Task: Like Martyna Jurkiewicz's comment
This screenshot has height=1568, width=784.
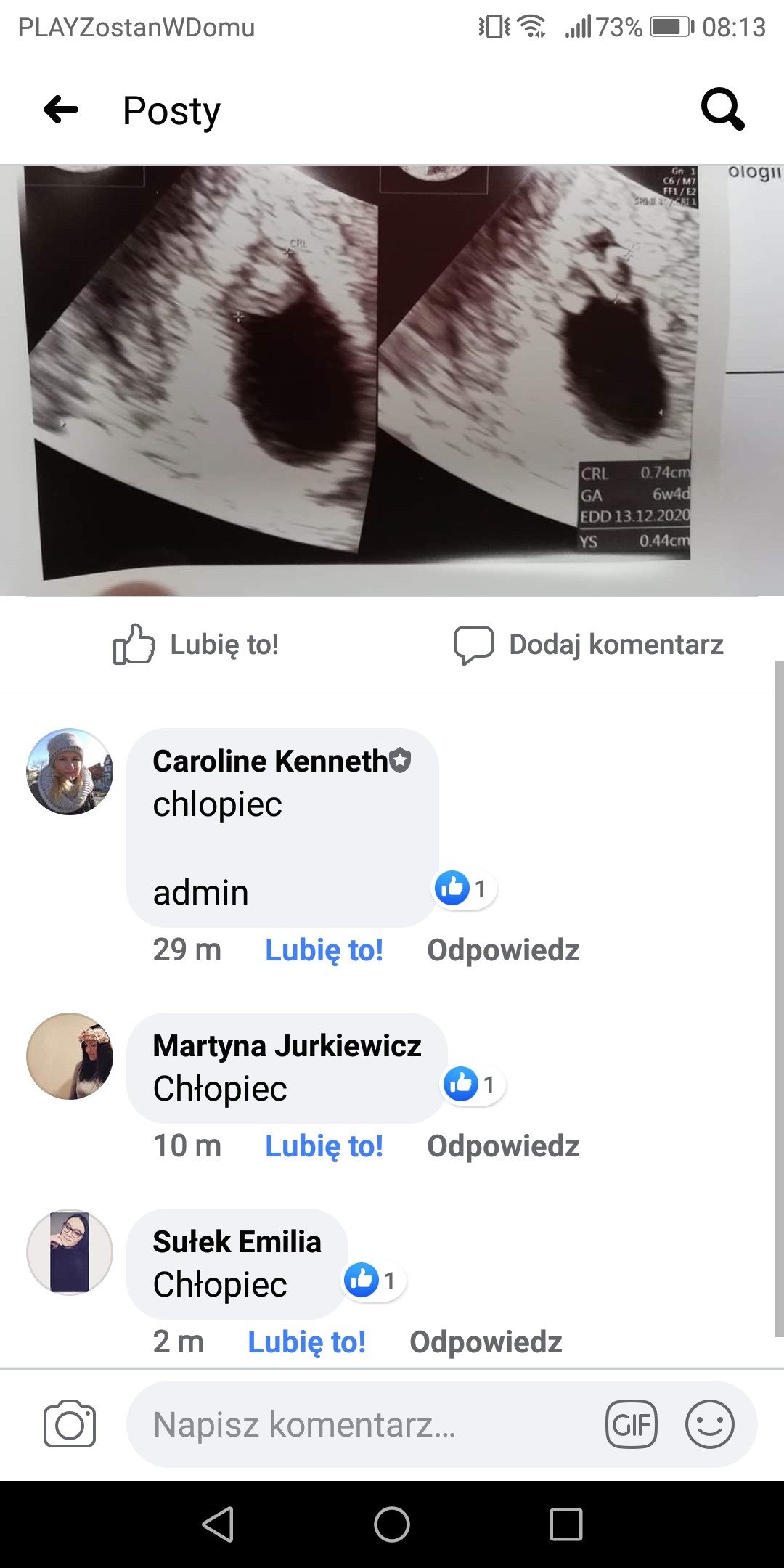Action: [324, 1146]
